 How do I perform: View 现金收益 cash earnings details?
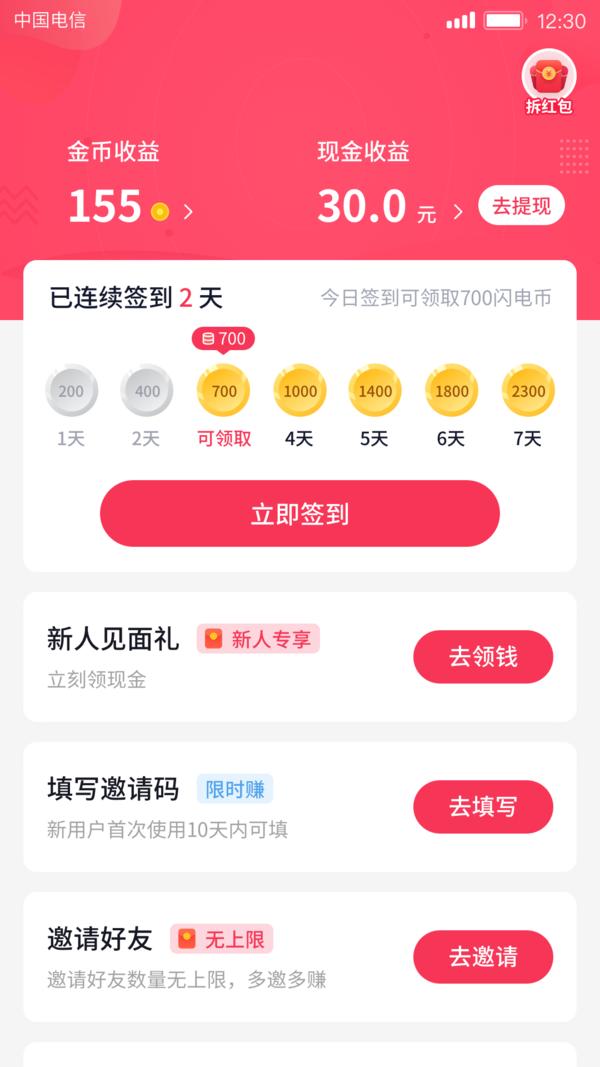390,207
